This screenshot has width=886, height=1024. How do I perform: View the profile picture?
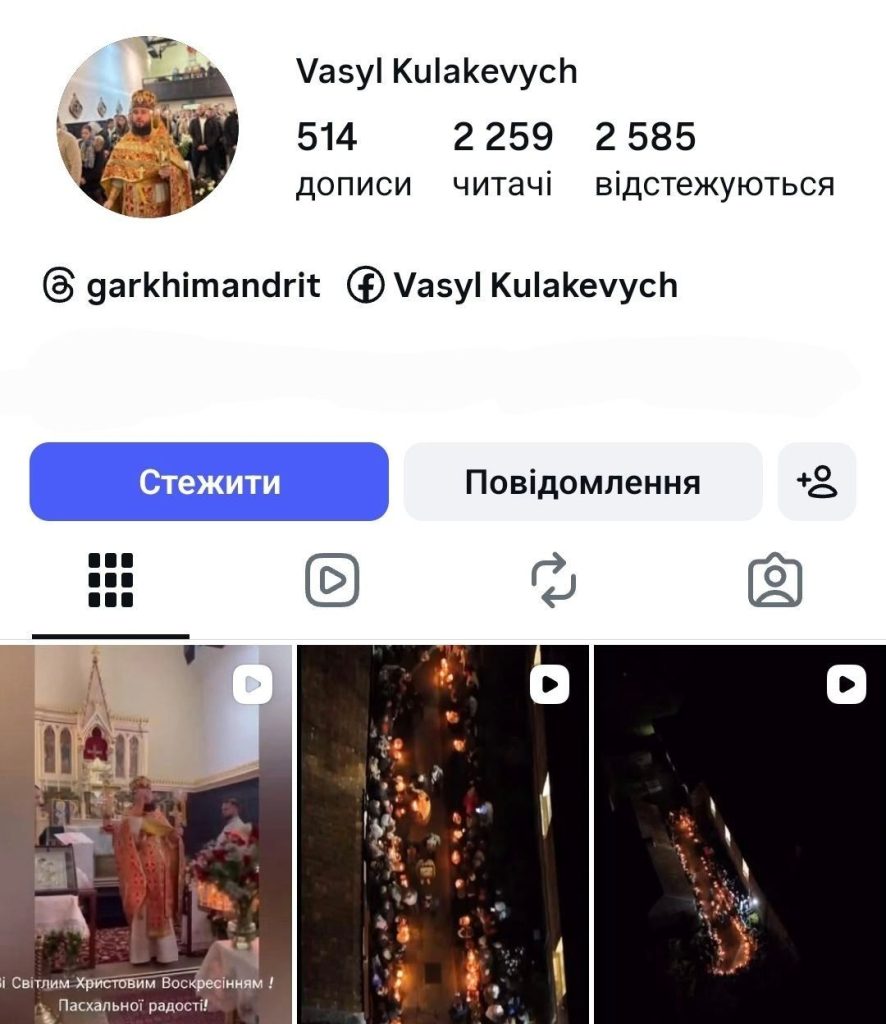click(x=147, y=127)
